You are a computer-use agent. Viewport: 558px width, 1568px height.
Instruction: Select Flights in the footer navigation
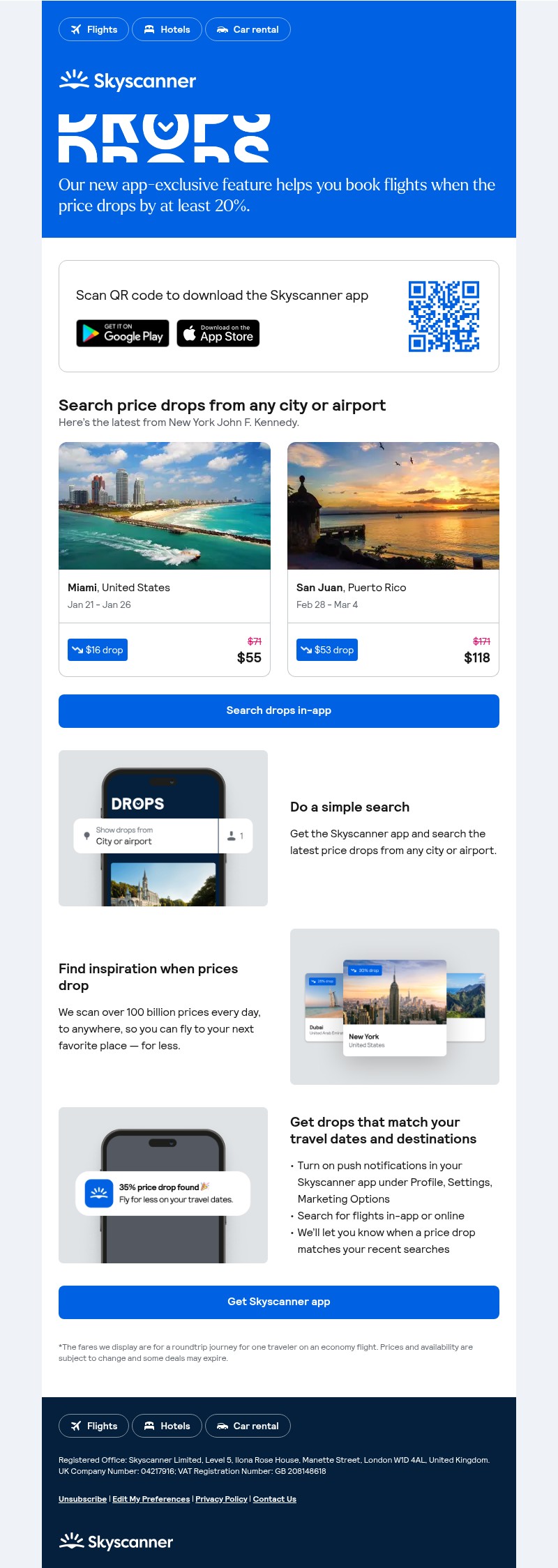click(93, 1426)
